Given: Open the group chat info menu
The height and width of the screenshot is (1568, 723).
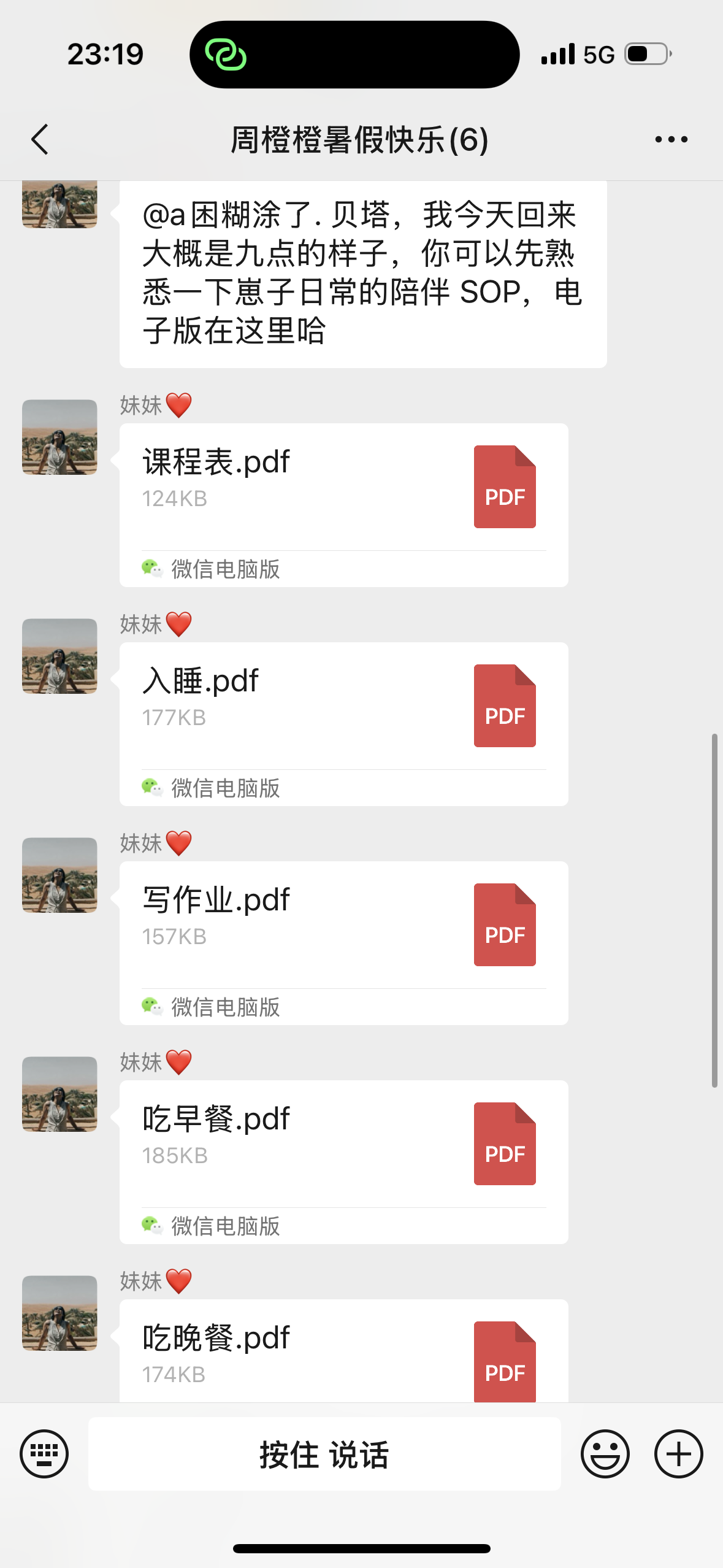Looking at the screenshot, I should tap(671, 140).
